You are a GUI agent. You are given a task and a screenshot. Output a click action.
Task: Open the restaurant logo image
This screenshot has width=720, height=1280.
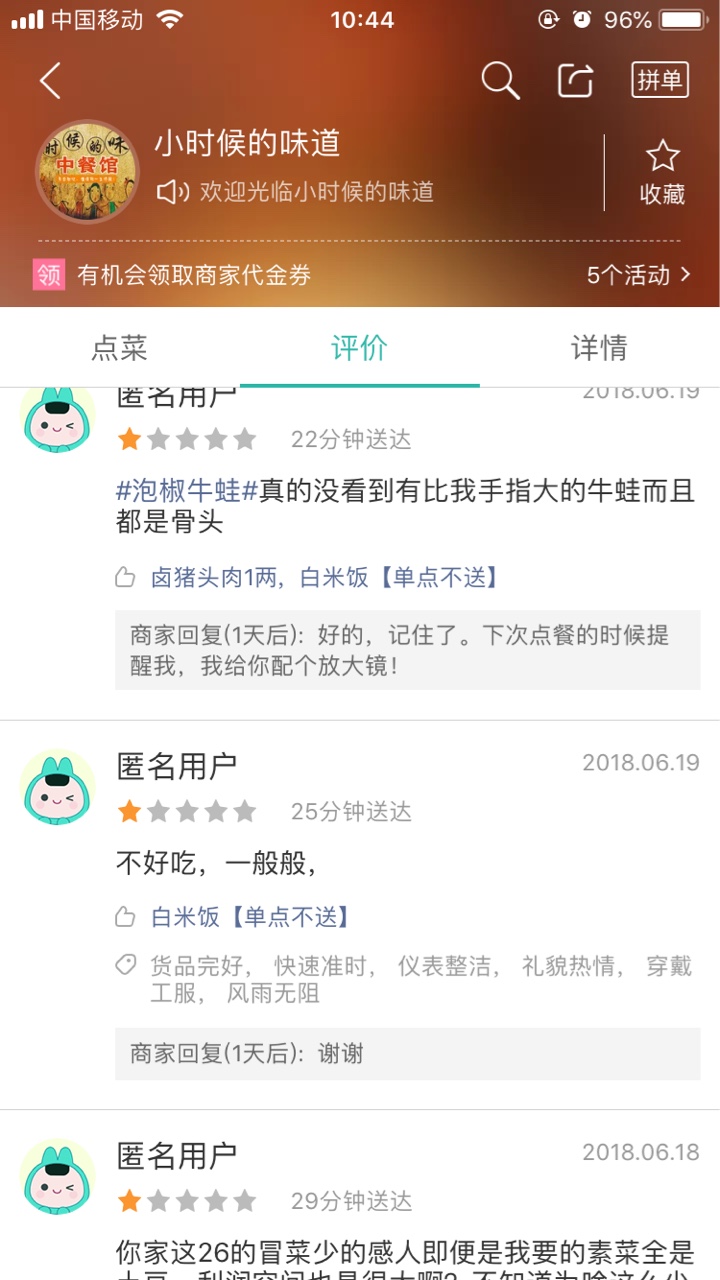(x=87, y=171)
